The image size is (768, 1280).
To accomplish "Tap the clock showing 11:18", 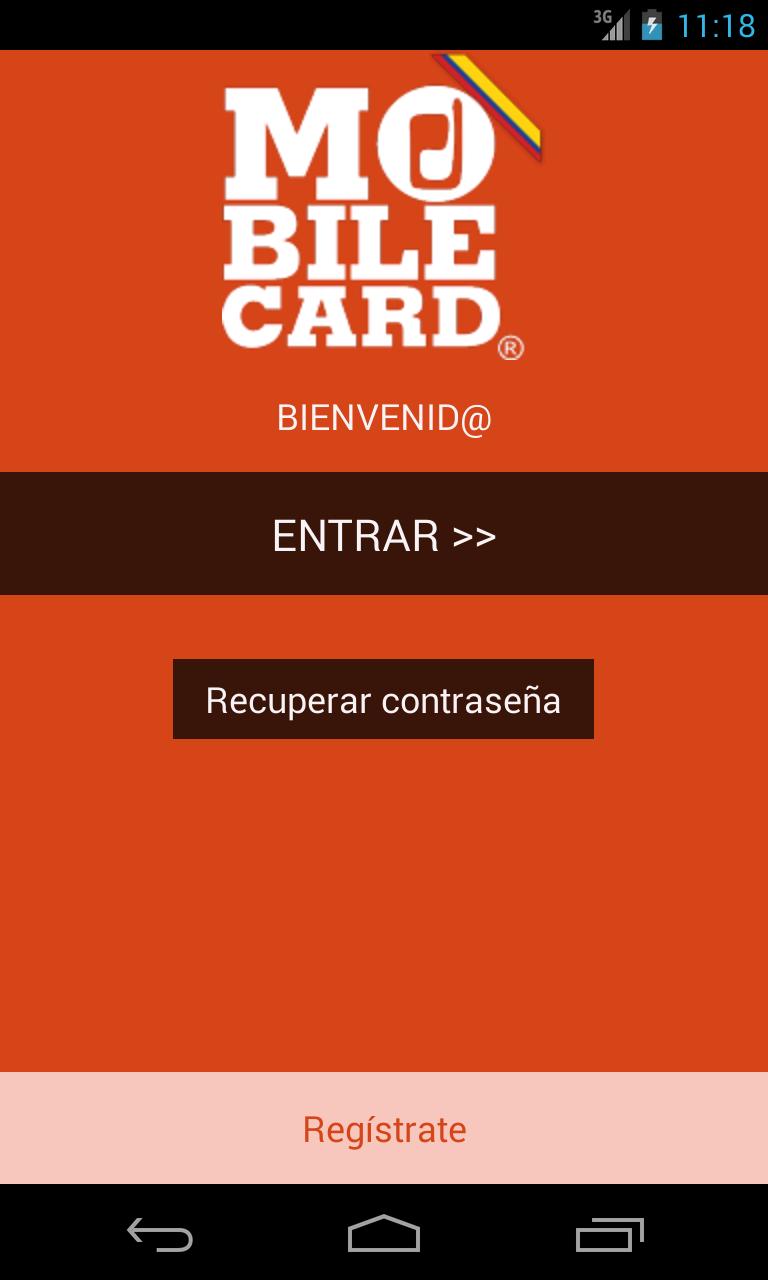I will pos(716,22).
